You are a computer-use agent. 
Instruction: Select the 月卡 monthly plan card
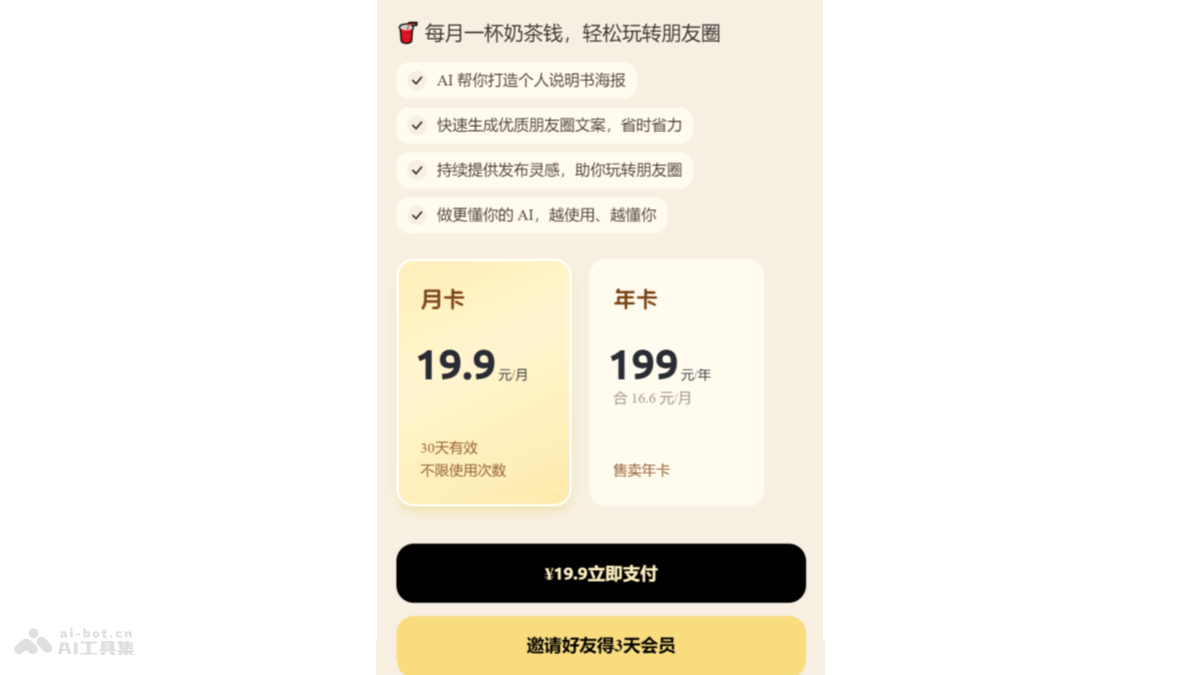(484, 383)
